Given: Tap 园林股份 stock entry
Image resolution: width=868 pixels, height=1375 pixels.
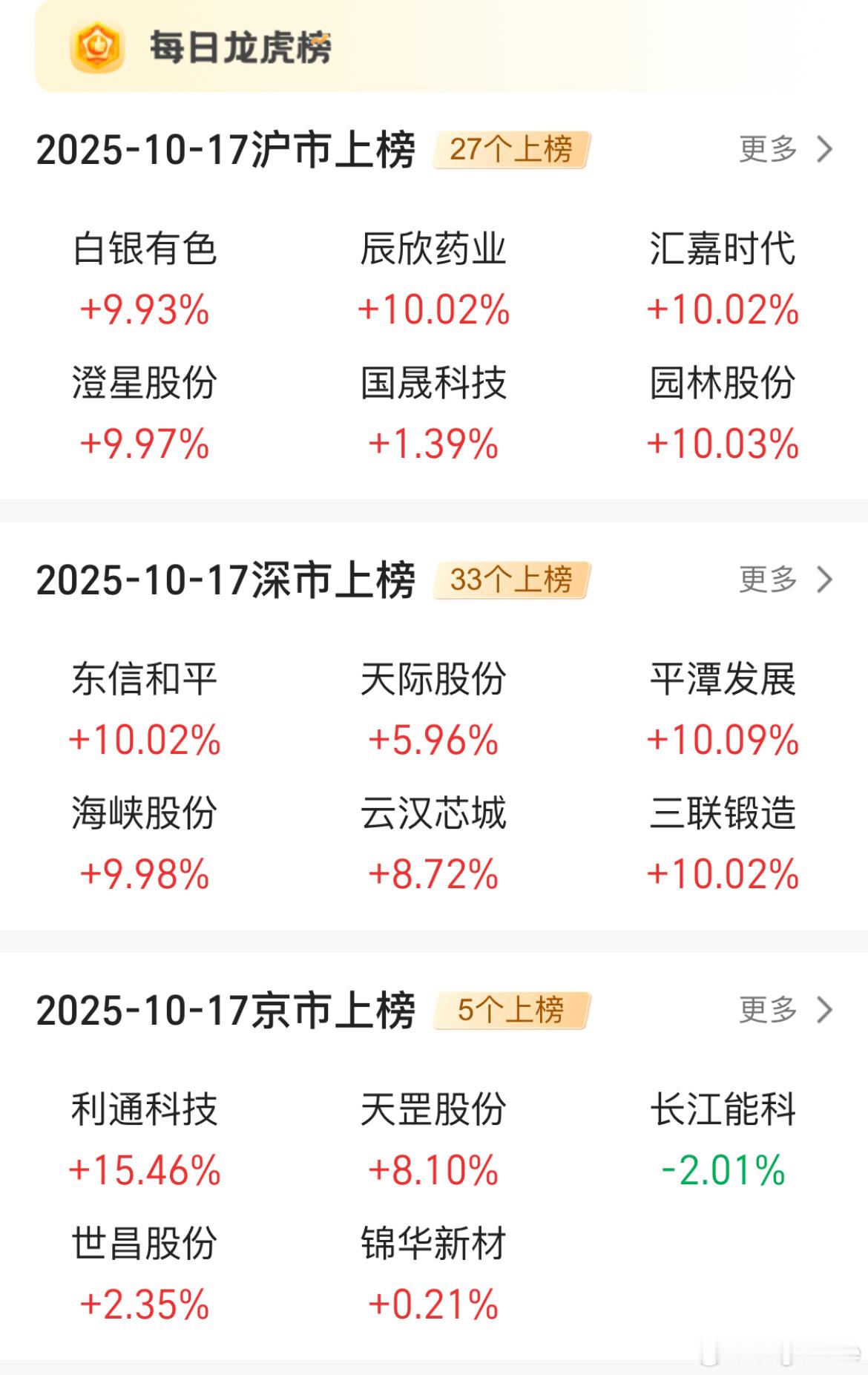Looking at the screenshot, I should coord(723,413).
